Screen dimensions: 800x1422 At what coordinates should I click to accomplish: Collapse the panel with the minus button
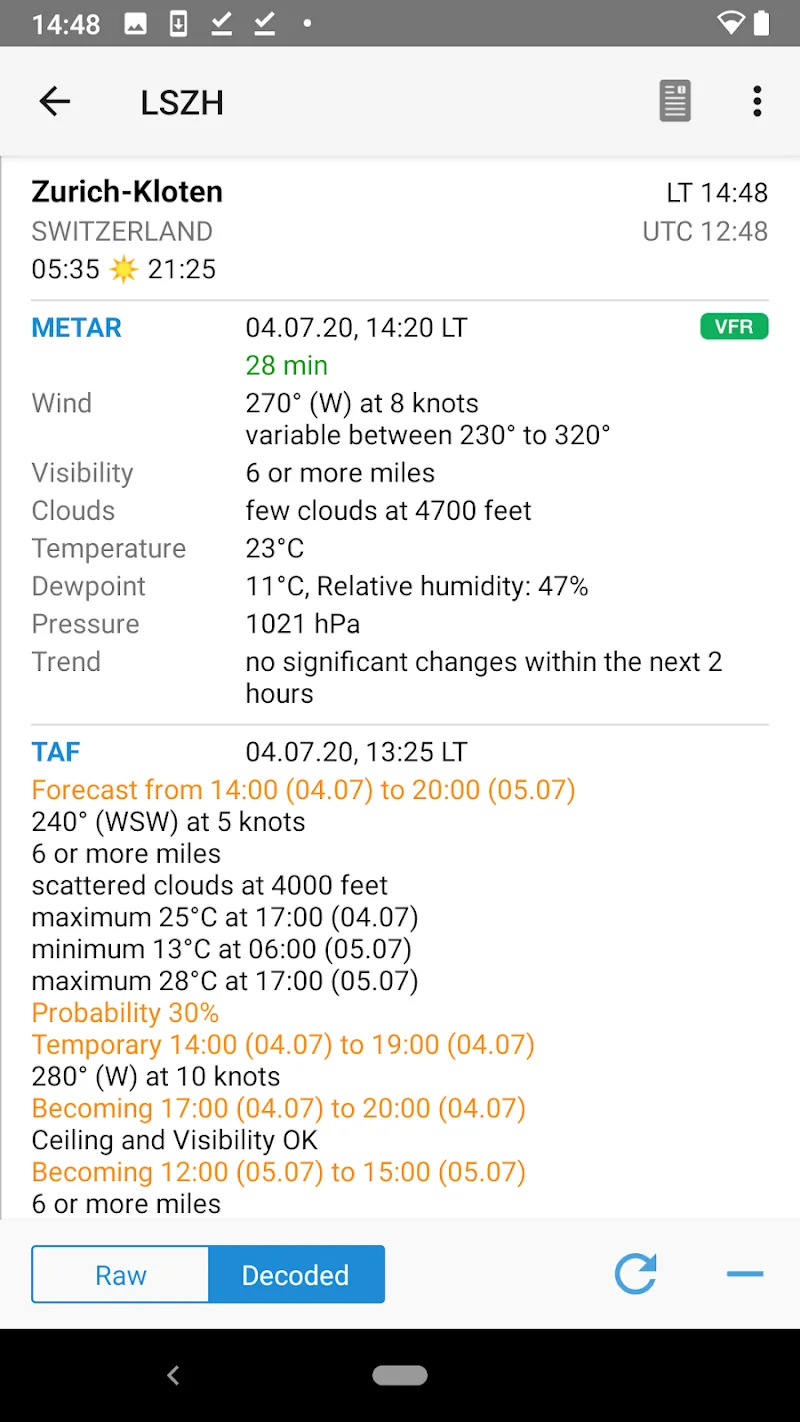pyautogui.click(x=743, y=1274)
